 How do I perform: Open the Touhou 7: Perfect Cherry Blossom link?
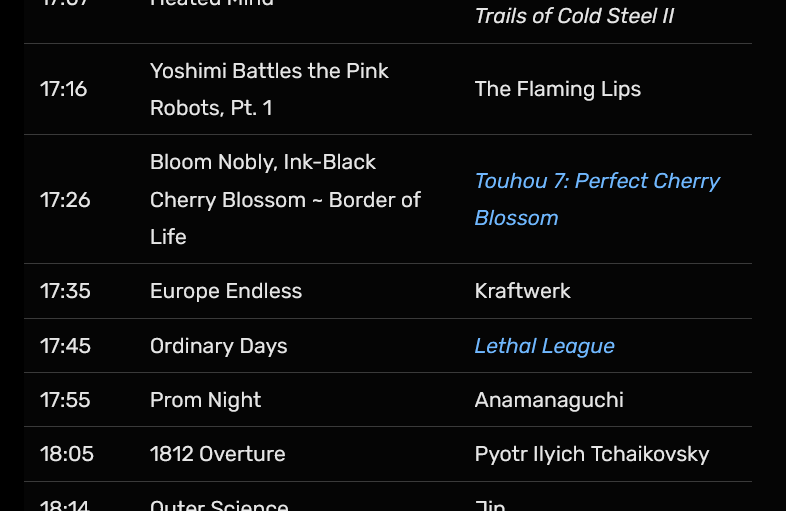(596, 182)
